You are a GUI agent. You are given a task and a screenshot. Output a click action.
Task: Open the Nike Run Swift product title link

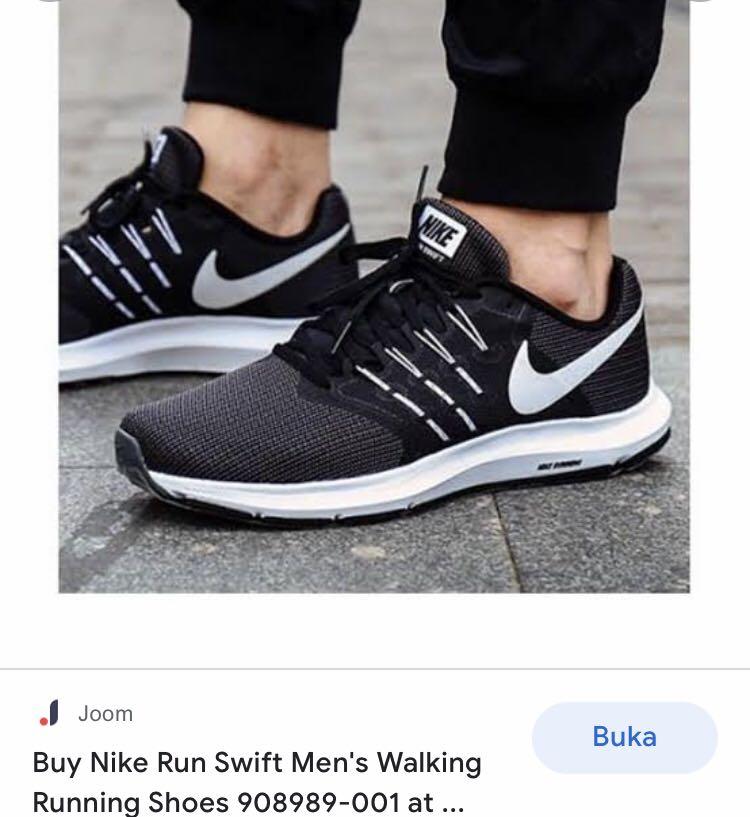257,782
